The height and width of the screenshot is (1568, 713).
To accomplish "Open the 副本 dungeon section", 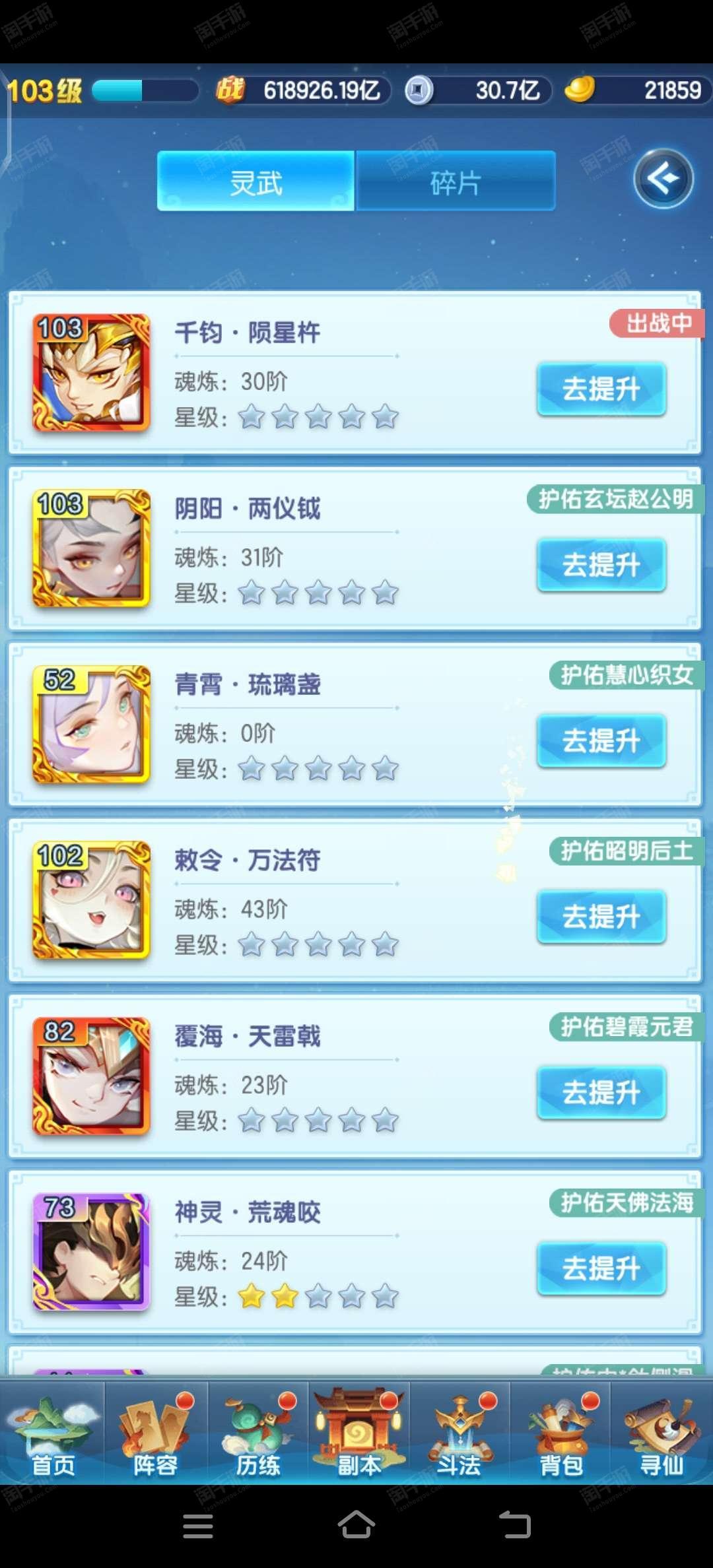I will click(x=359, y=1433).
